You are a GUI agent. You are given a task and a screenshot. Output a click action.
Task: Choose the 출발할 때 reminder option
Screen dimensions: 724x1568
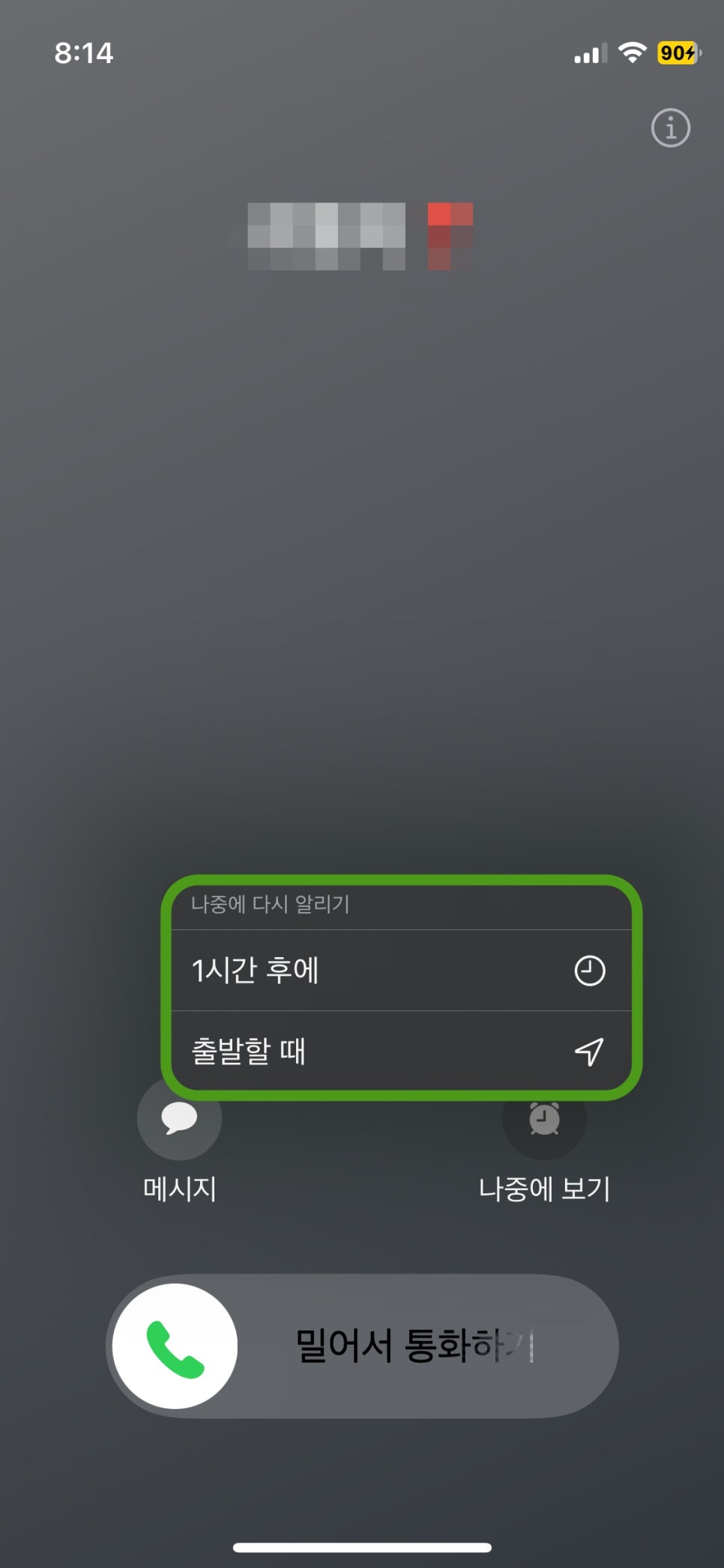tap(402, 1051)
